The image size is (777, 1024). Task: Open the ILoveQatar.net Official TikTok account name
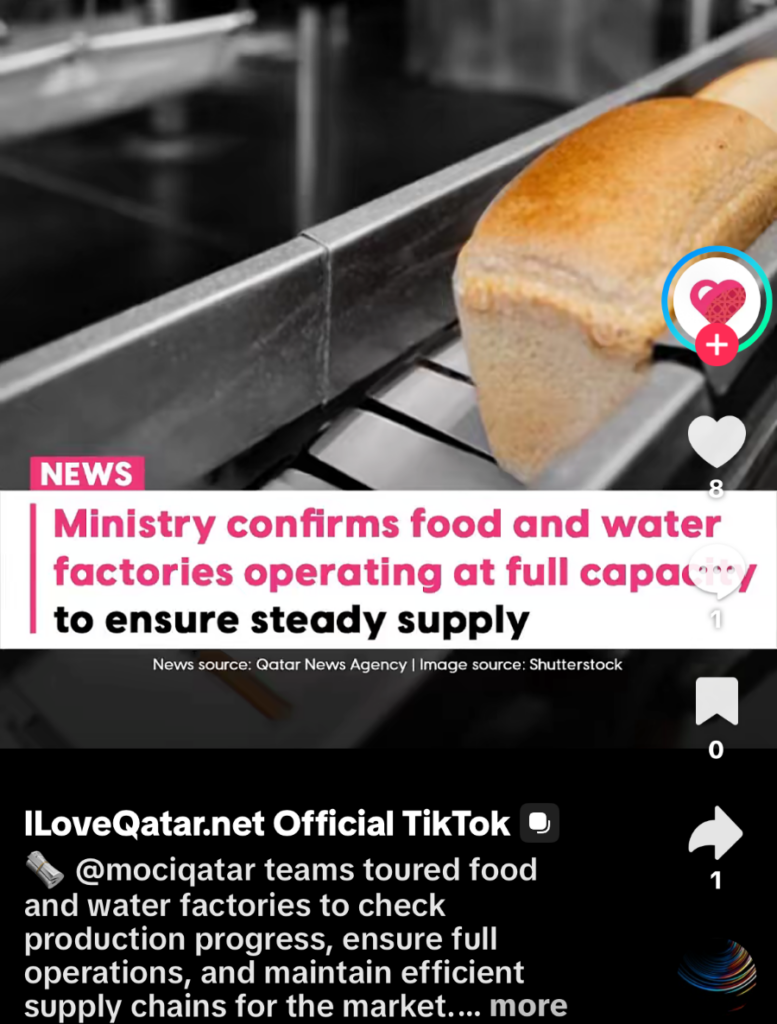point(267,823)
